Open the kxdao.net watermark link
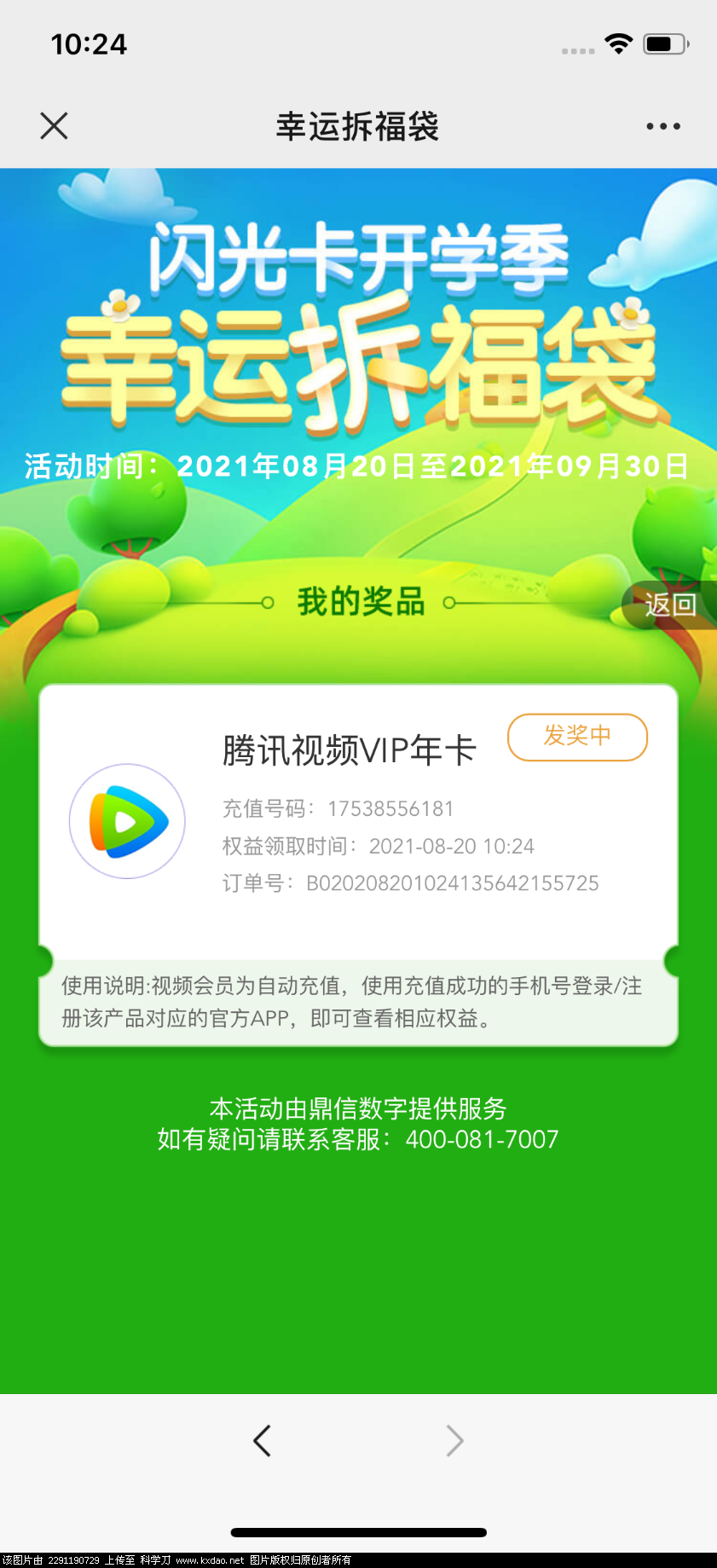The height and width of the screenshot is (1568, 717). (x=208, y=1557)
